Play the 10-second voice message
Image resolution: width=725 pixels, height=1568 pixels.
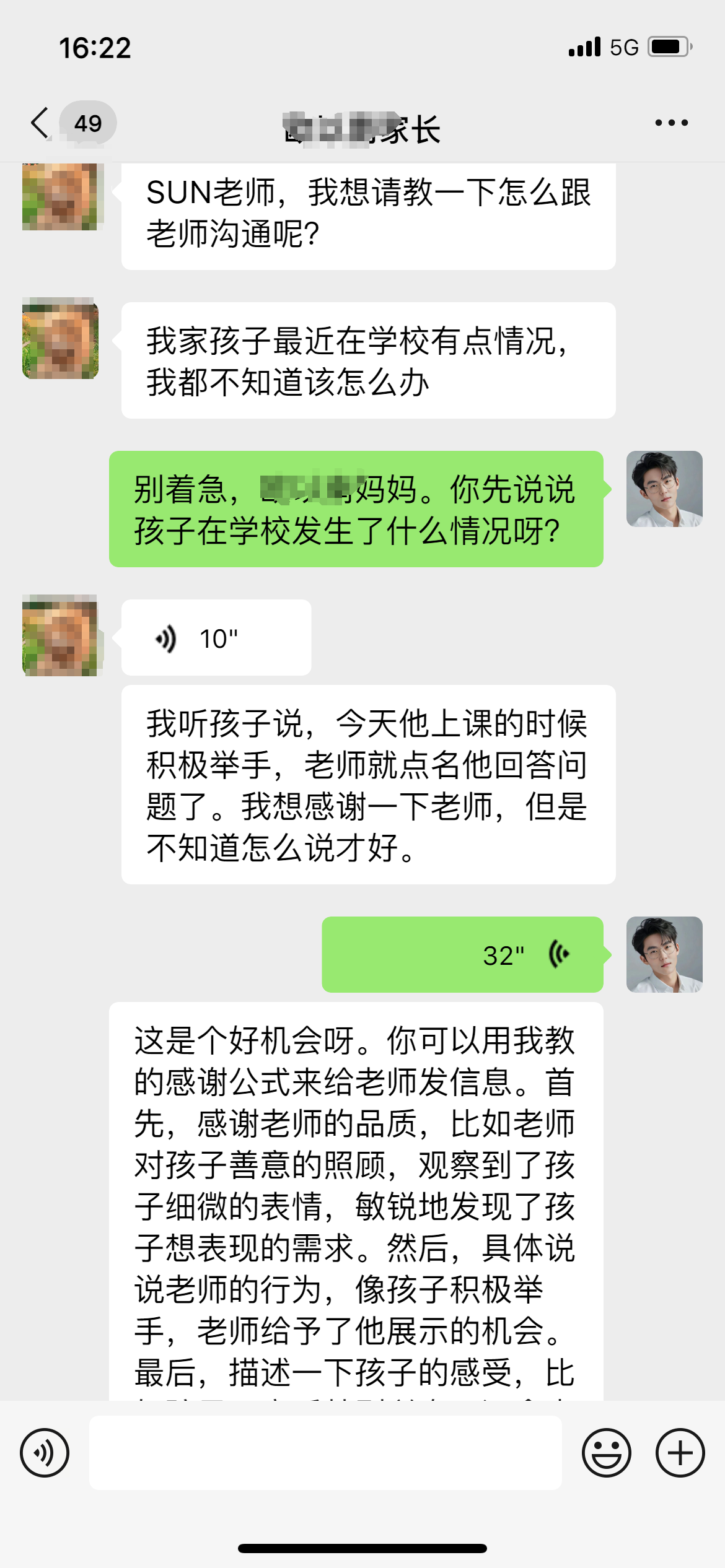(216, 638)
